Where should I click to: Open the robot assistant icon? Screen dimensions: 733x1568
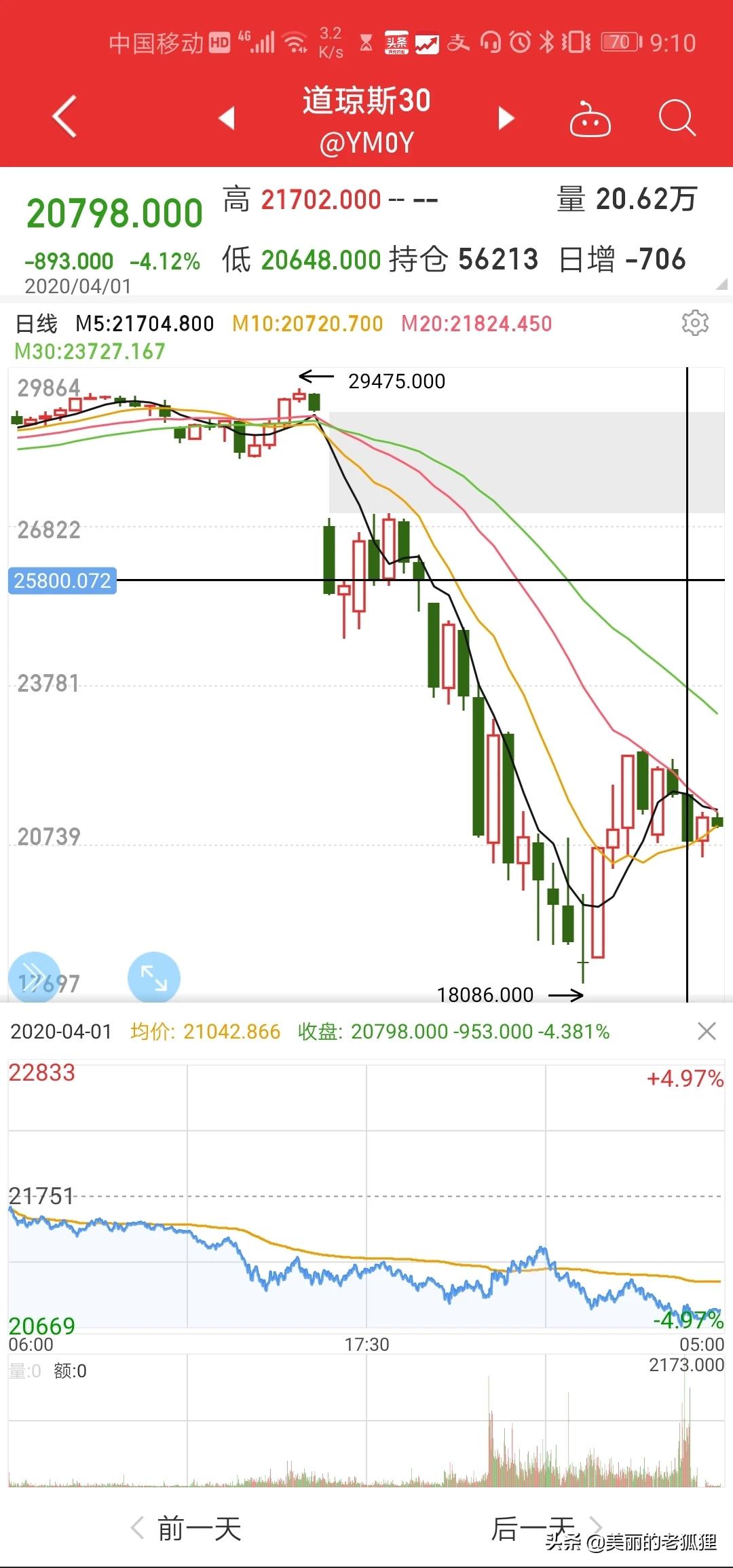pos(590,118)
